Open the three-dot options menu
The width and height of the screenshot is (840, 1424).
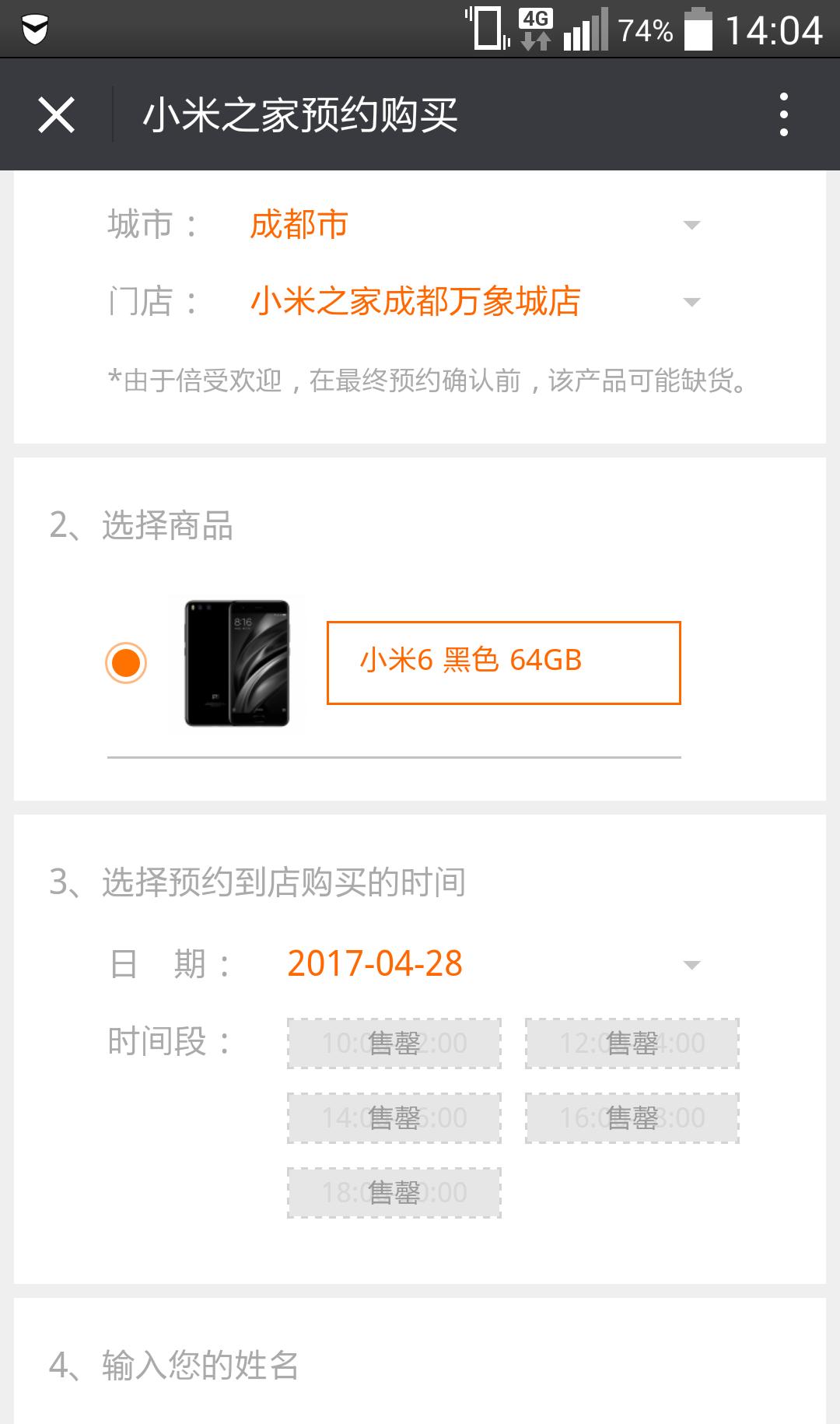(x=784, y=114)
